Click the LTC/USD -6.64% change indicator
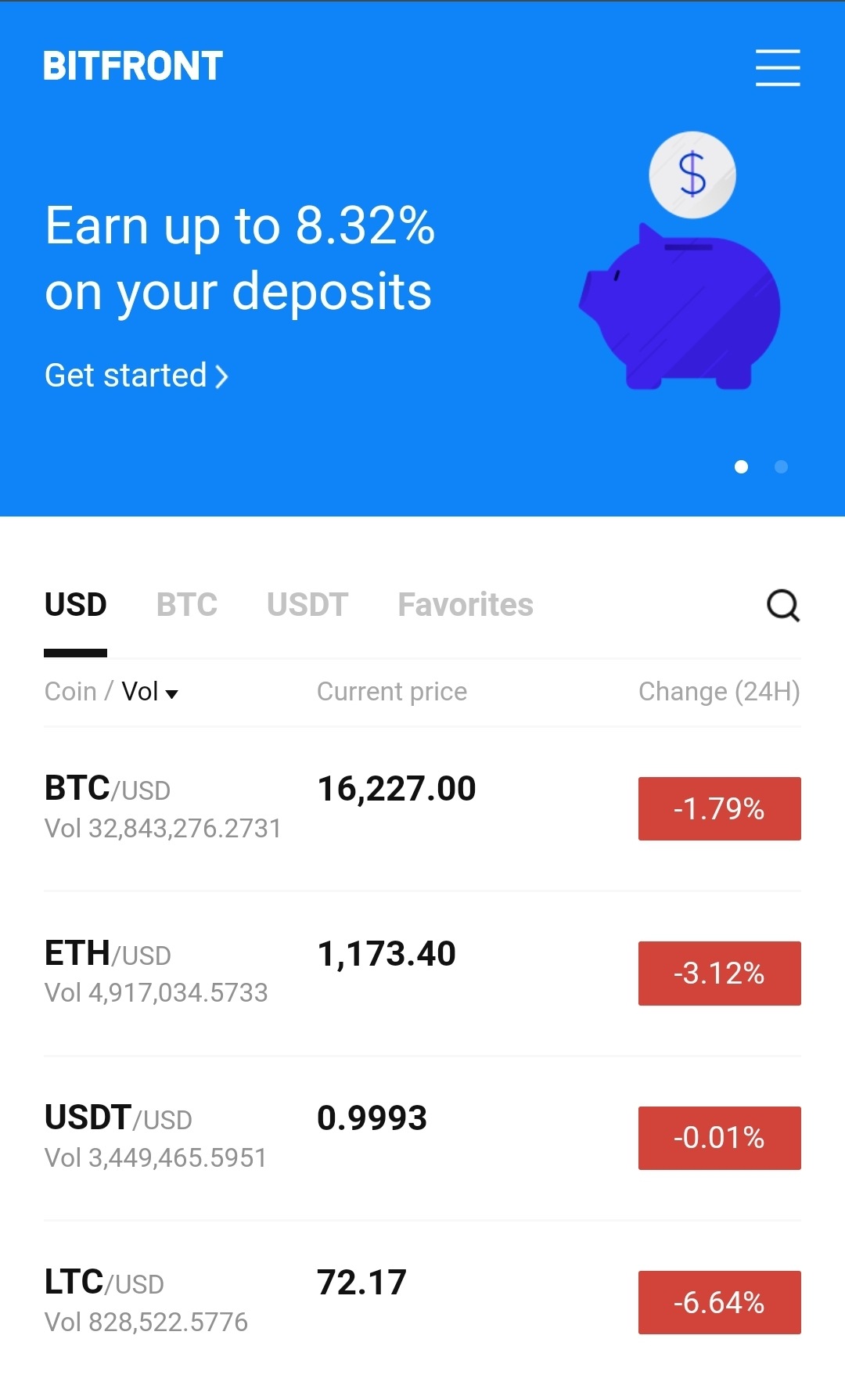This screenshot has width=845, height=1400. tap(719, 1302)
